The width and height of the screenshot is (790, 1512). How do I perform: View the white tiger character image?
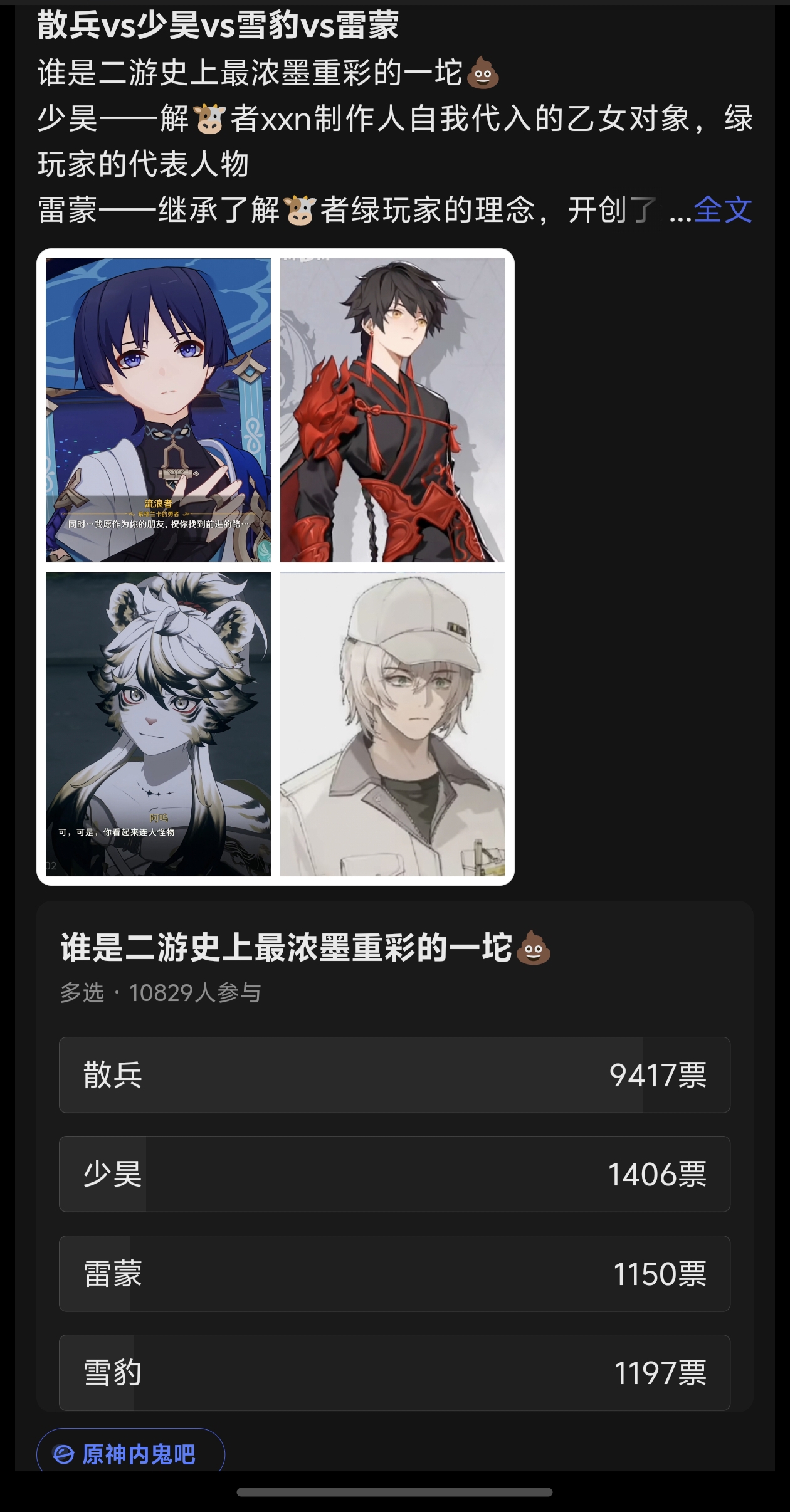(158, 723)
